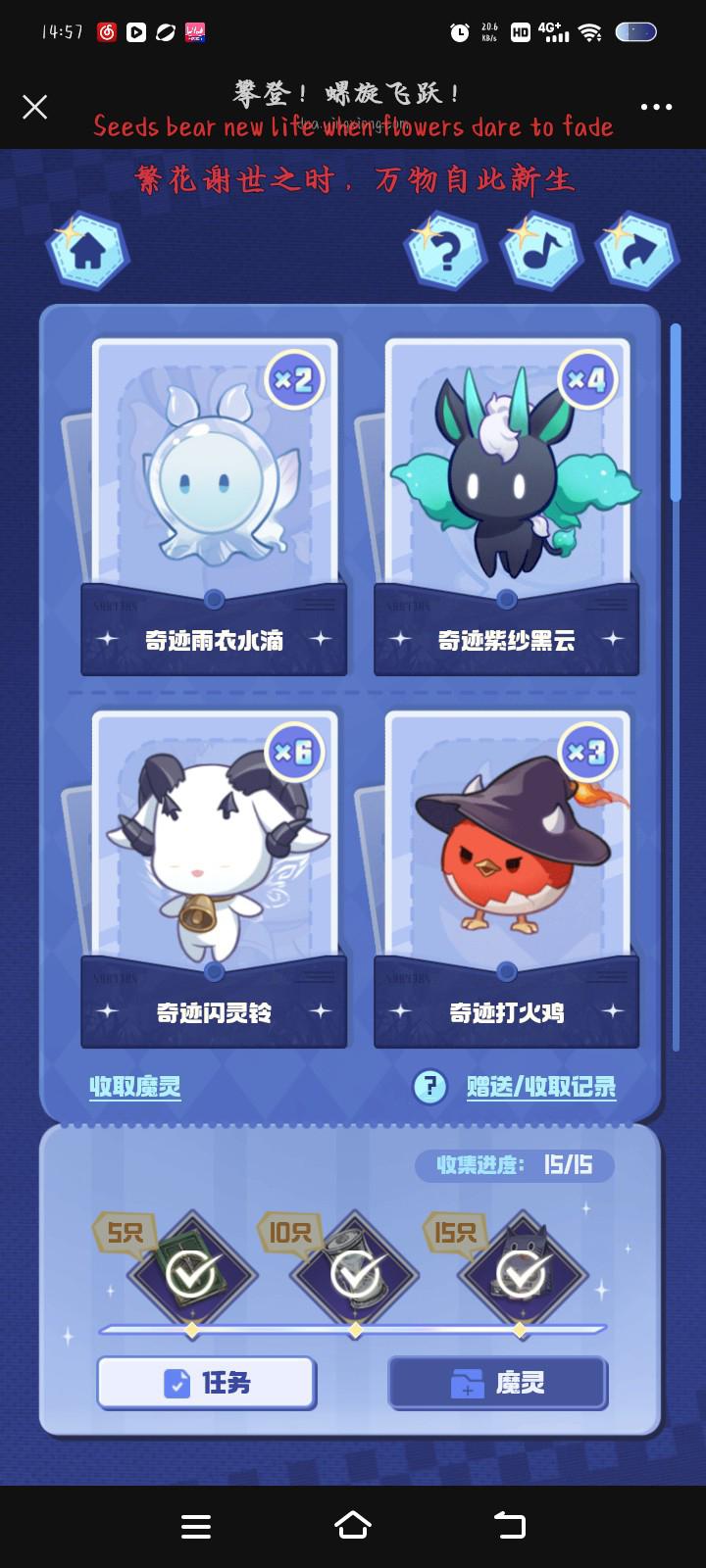
Task: Tap the 5只 reward milestone
Action: (x=192, y=1274)
